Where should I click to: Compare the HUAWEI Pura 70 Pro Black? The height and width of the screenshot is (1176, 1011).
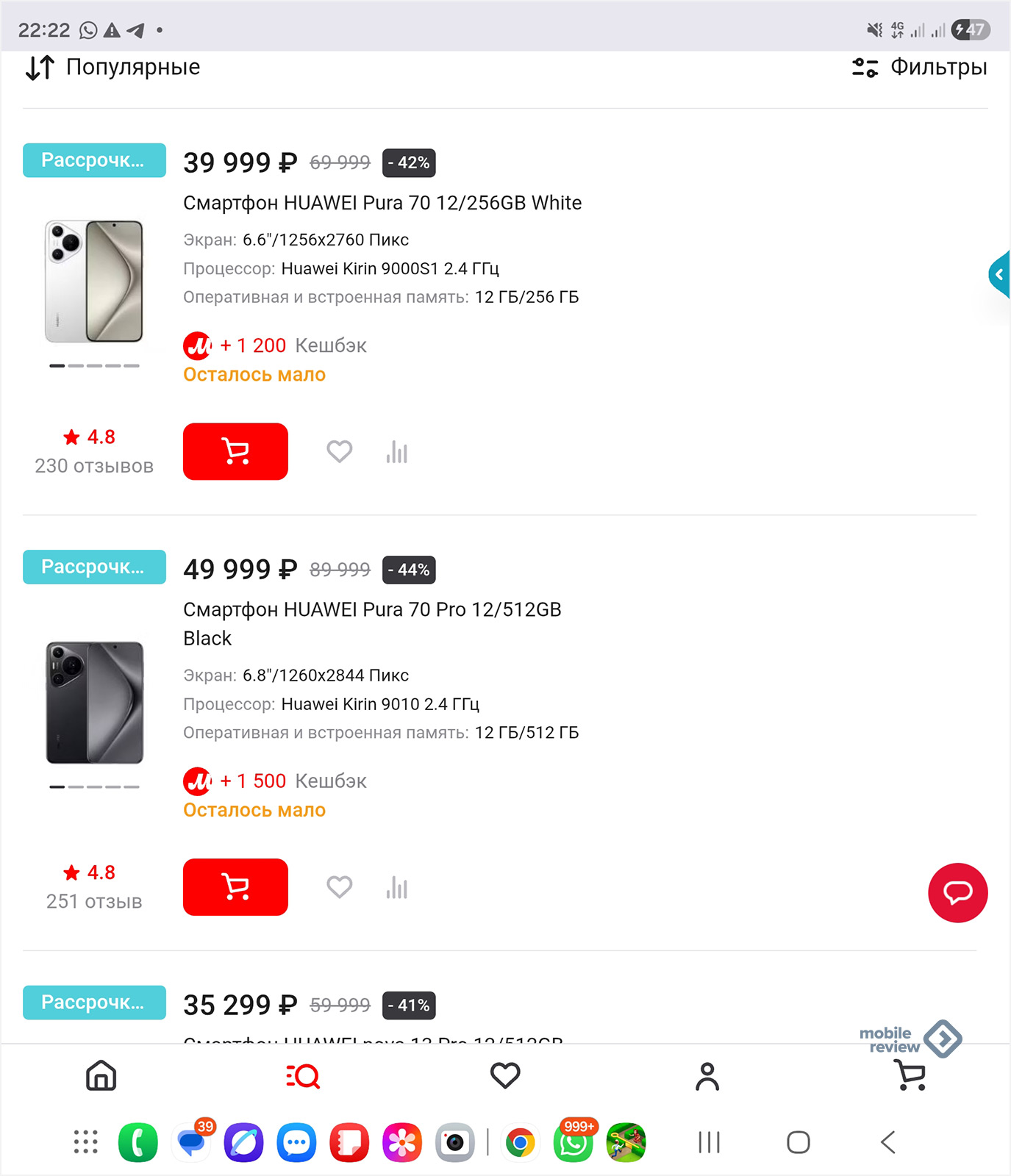[x=397, y=888]
